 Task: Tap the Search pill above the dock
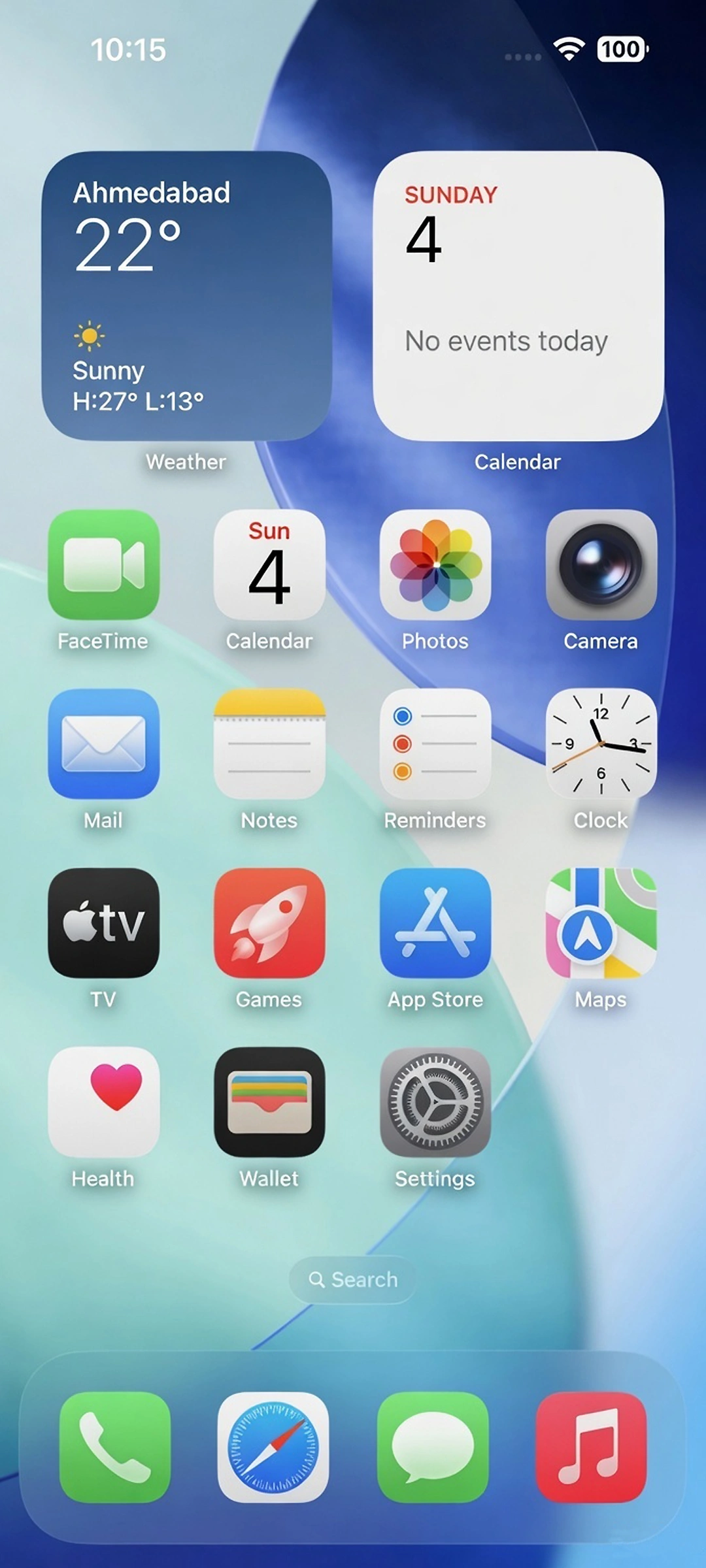(x=353, y=1279)
